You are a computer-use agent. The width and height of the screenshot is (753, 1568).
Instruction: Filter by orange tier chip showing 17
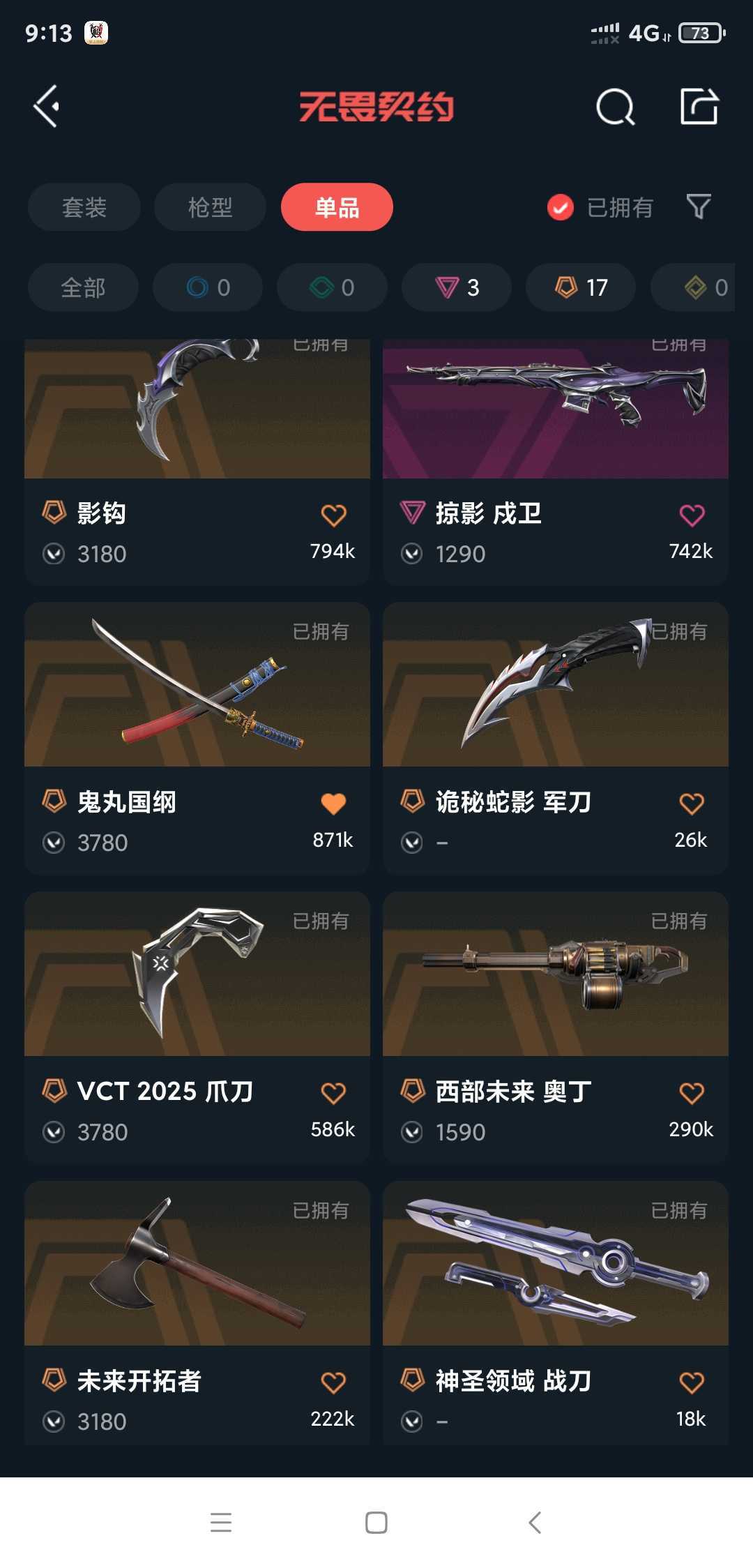coord(581,287)
